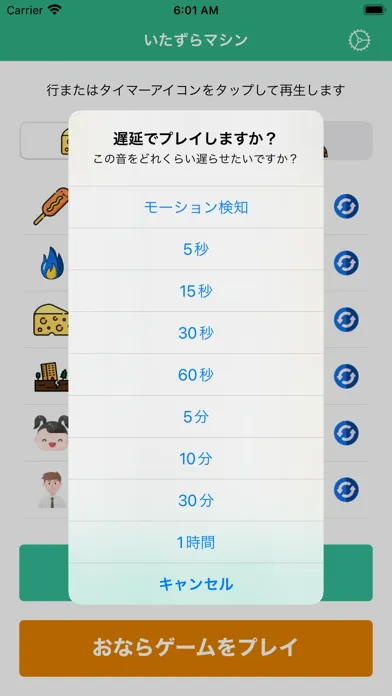Choose the 15秒 delay
The width and height of the screenshot is (392, 696).
coord(196,291)
